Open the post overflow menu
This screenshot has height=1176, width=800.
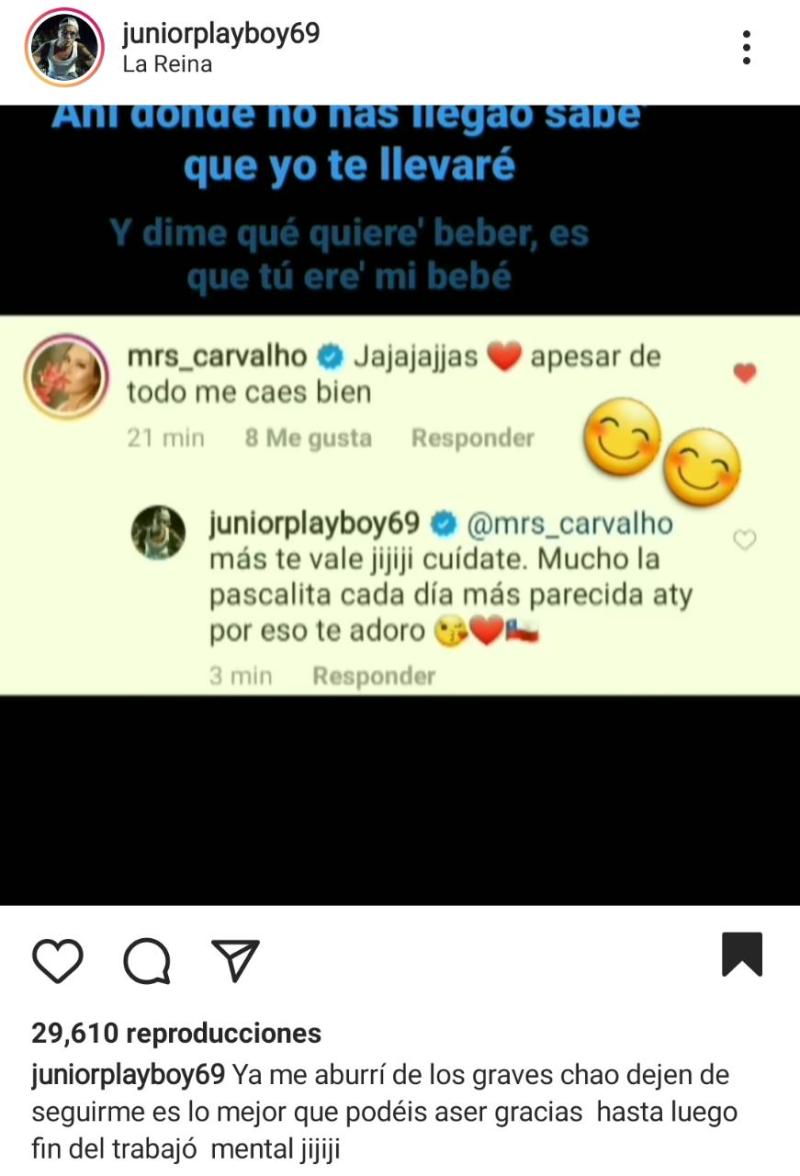pyautogui.click(x=746, y=48)
